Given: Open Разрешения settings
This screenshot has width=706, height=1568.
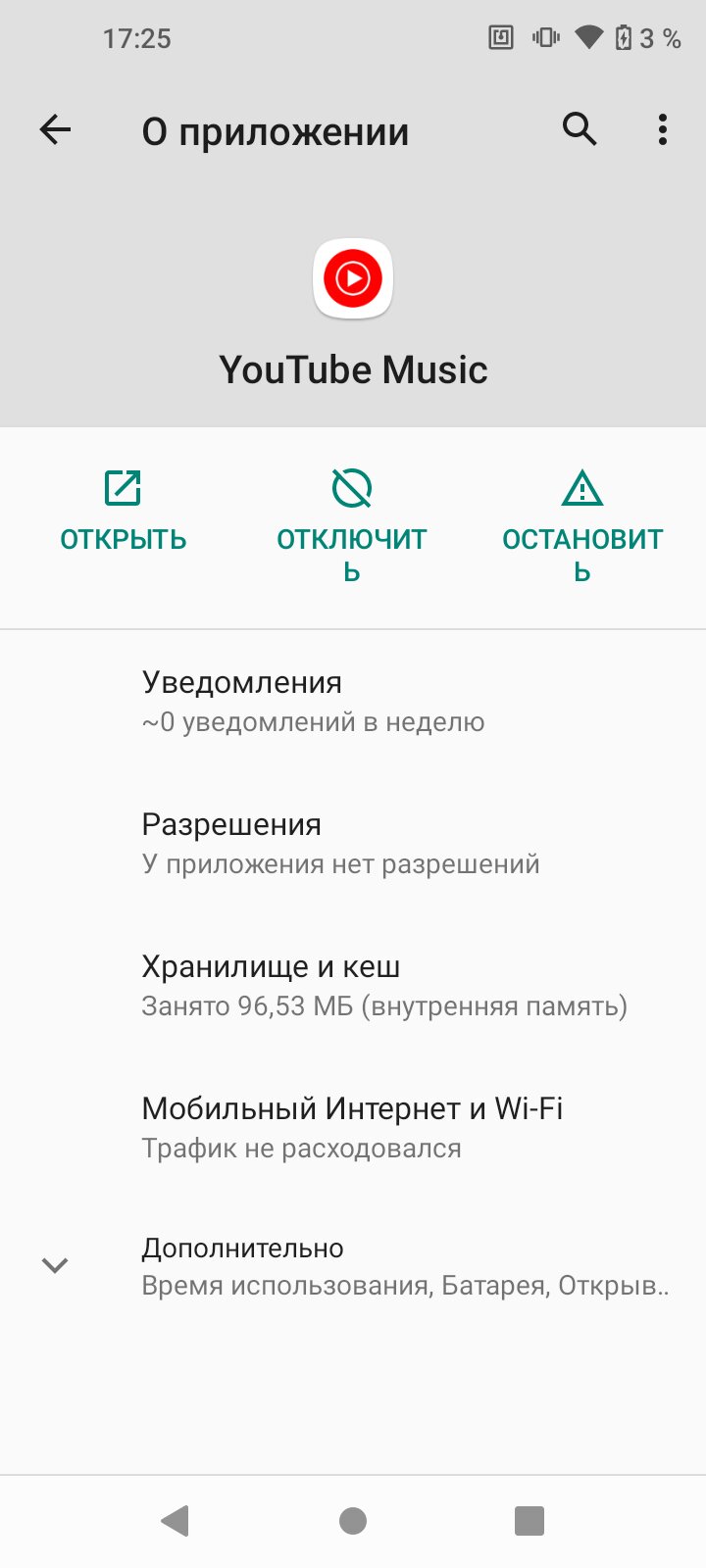Looking at the screenshot, I should click(353, 844).
